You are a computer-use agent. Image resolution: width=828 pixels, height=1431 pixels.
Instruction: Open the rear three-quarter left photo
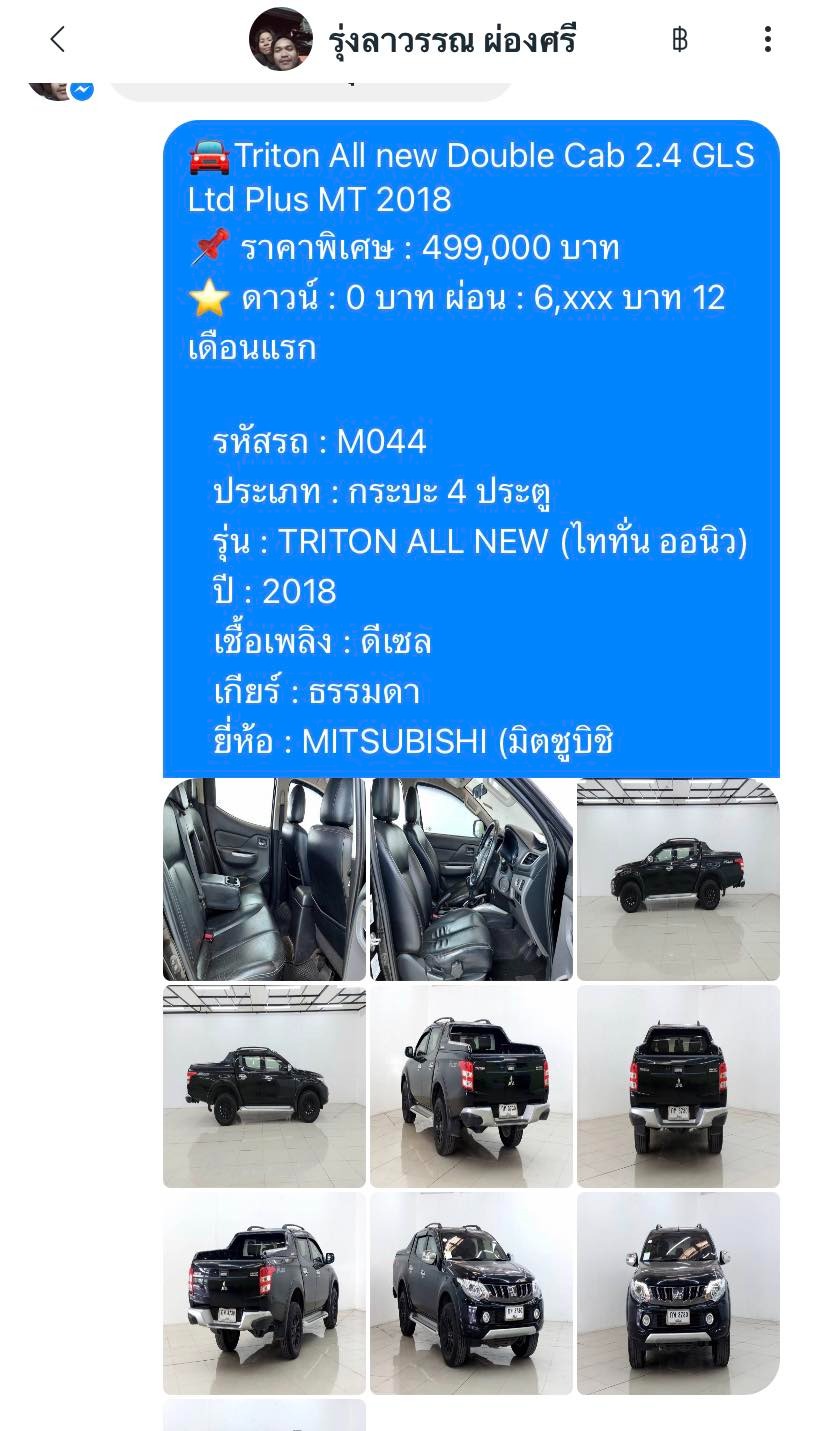pyautogui.click(x=471, y=1086)
